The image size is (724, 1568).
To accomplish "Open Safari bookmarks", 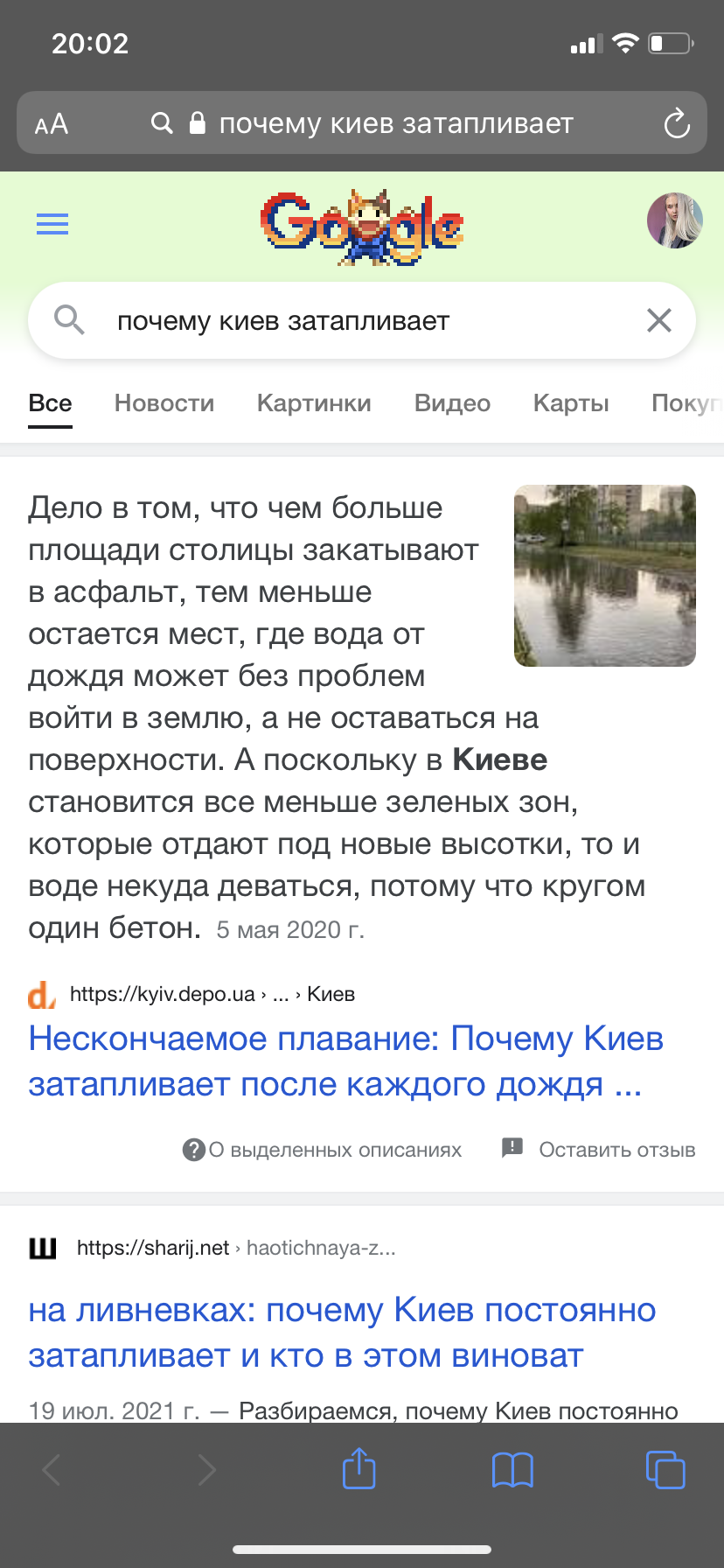I will 512,1469.
